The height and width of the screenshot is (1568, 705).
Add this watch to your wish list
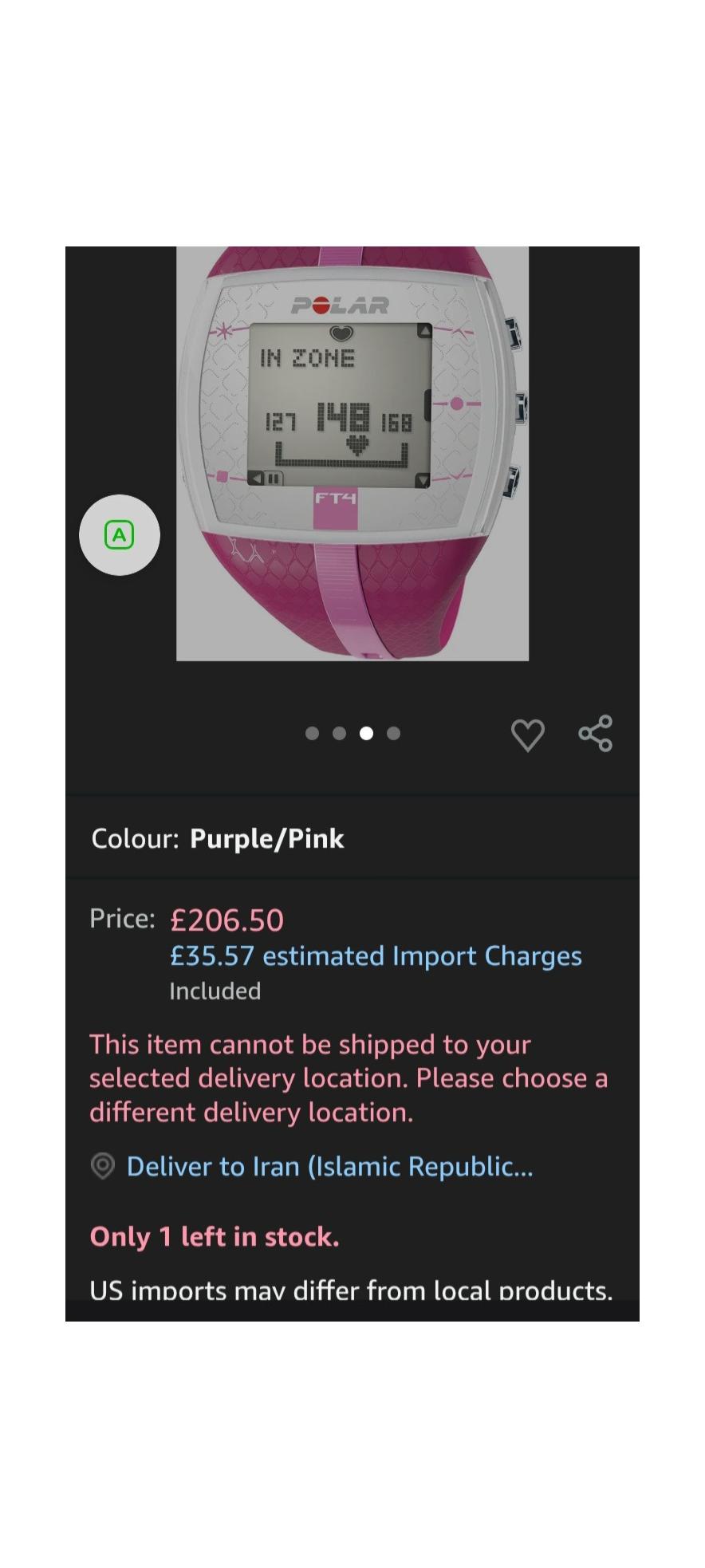(x=527, y=735)
